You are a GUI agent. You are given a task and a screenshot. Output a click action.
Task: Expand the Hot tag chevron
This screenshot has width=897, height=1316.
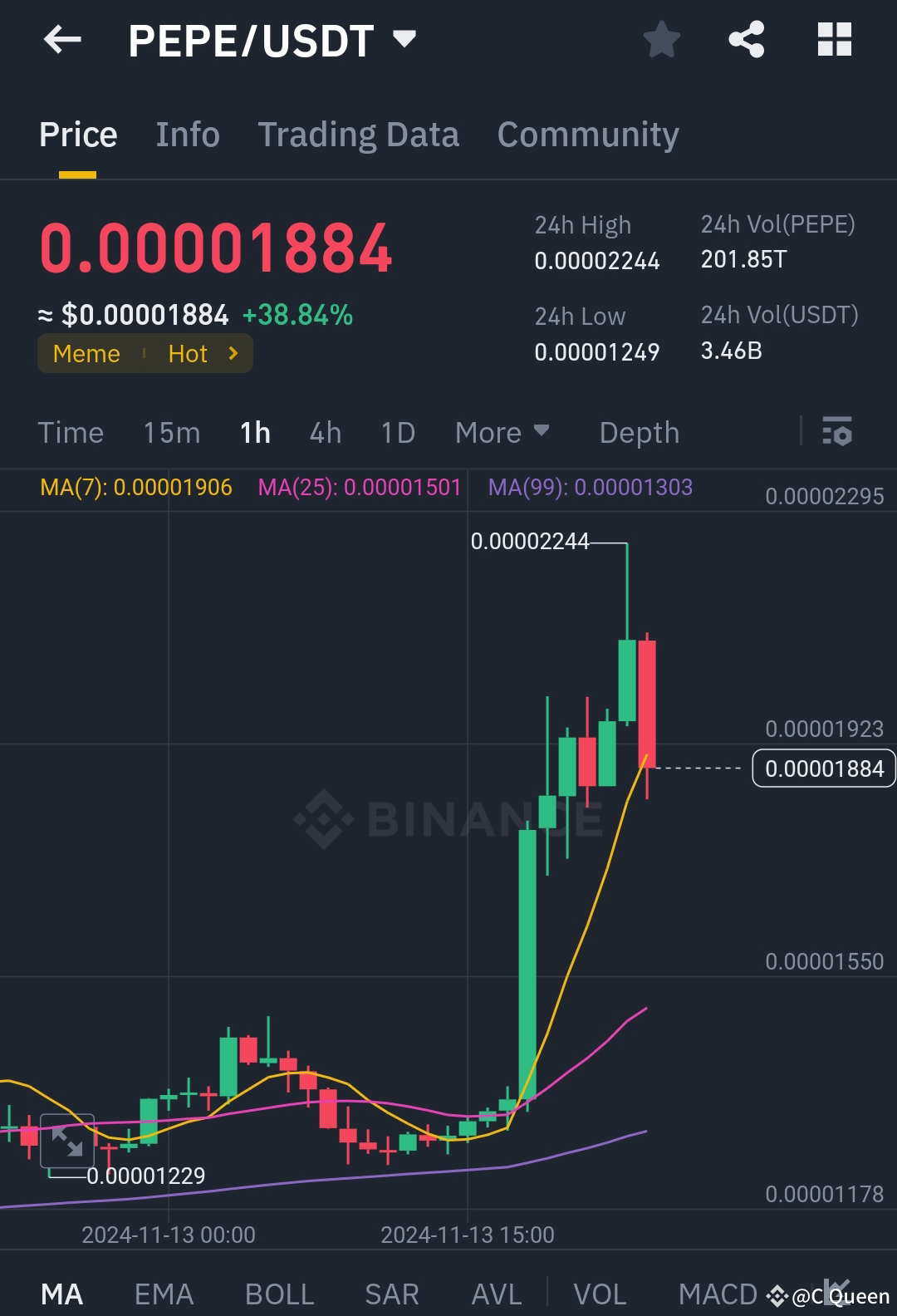coord(233,353)
